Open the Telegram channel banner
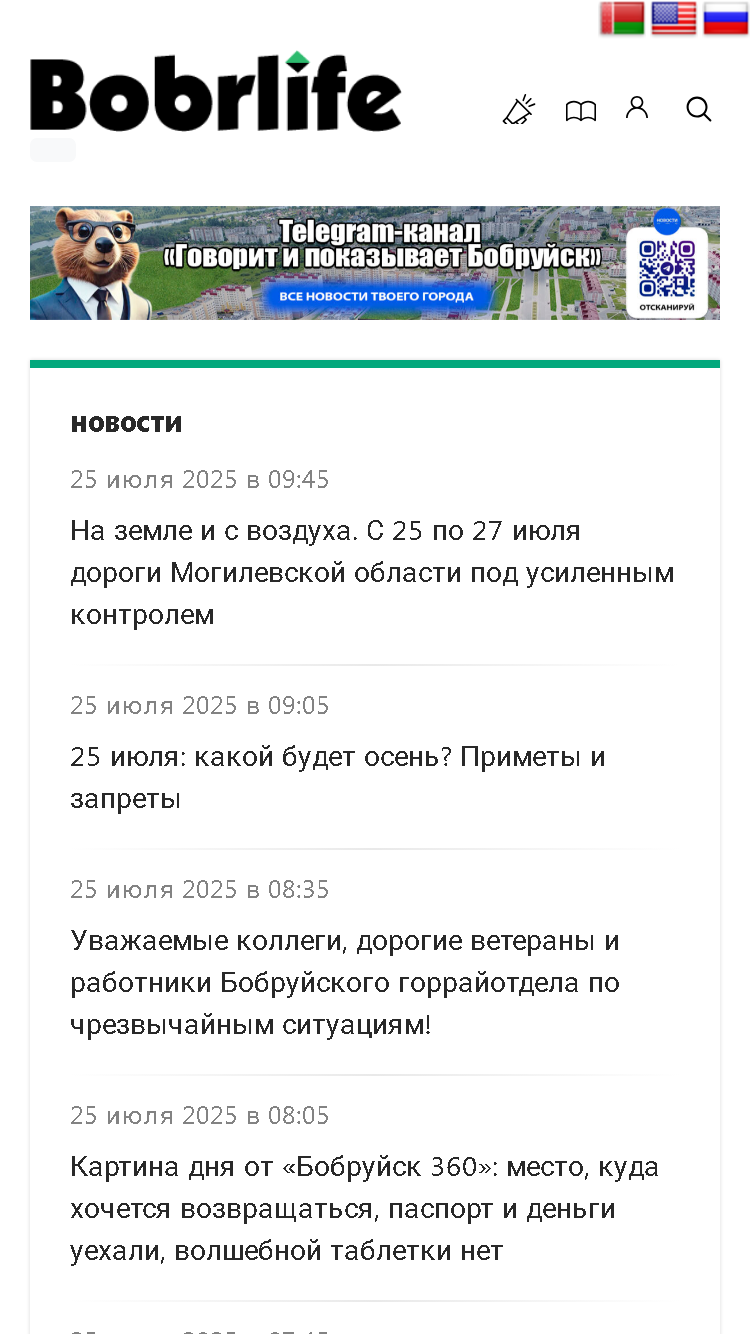The width and height of the screenshot is (750, 1334). point(375,263)
